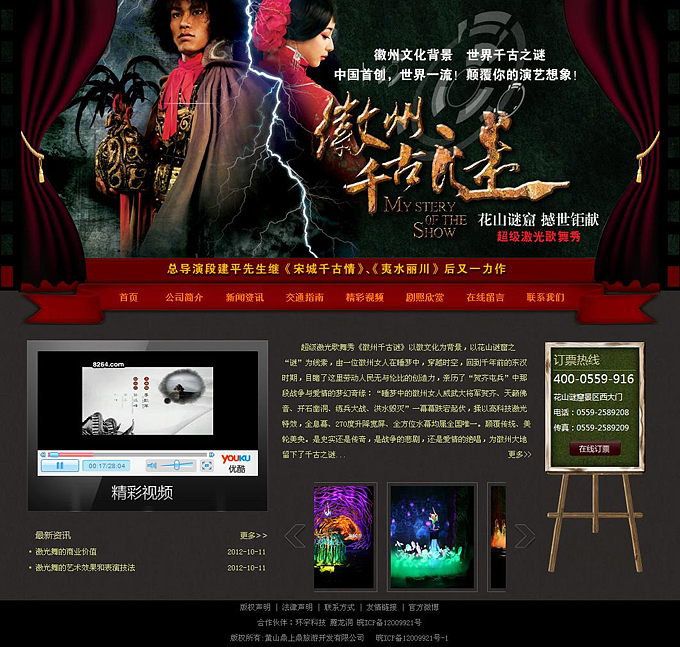
Task: Tap the 更多 link after the intro text
Action: tap(519, 454)
